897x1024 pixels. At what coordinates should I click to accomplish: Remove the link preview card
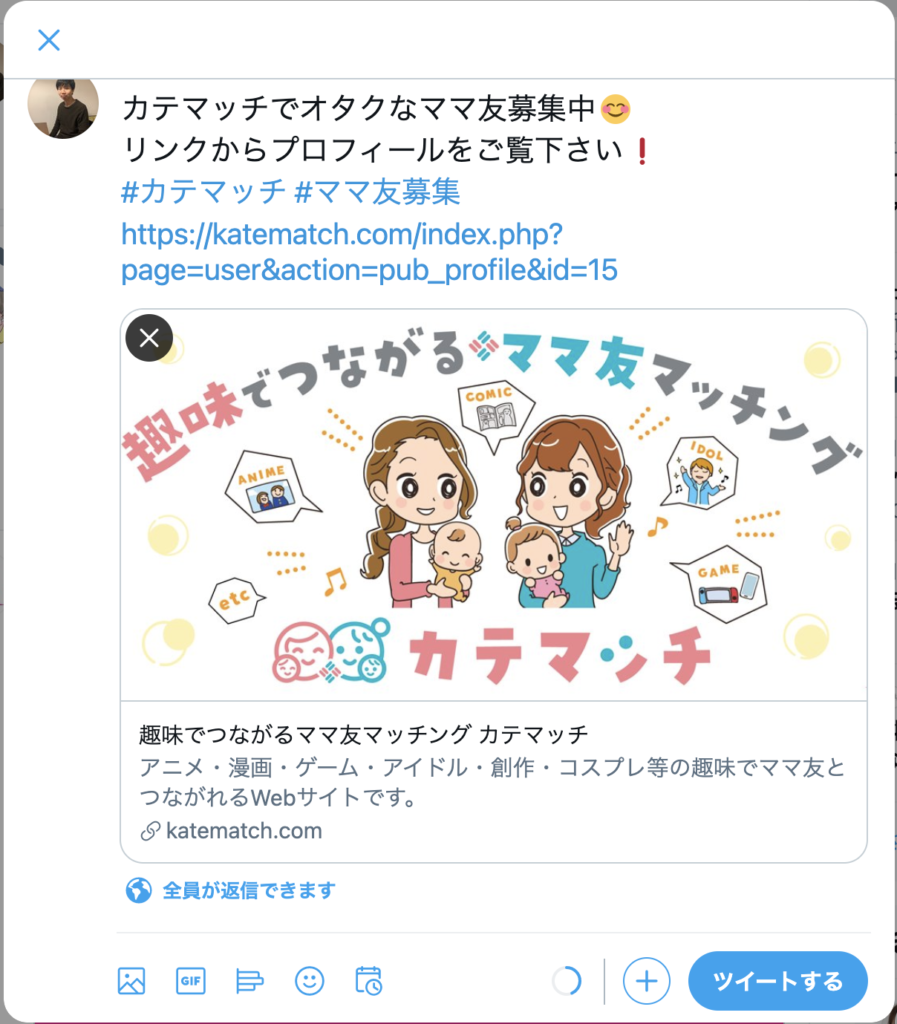149,338
